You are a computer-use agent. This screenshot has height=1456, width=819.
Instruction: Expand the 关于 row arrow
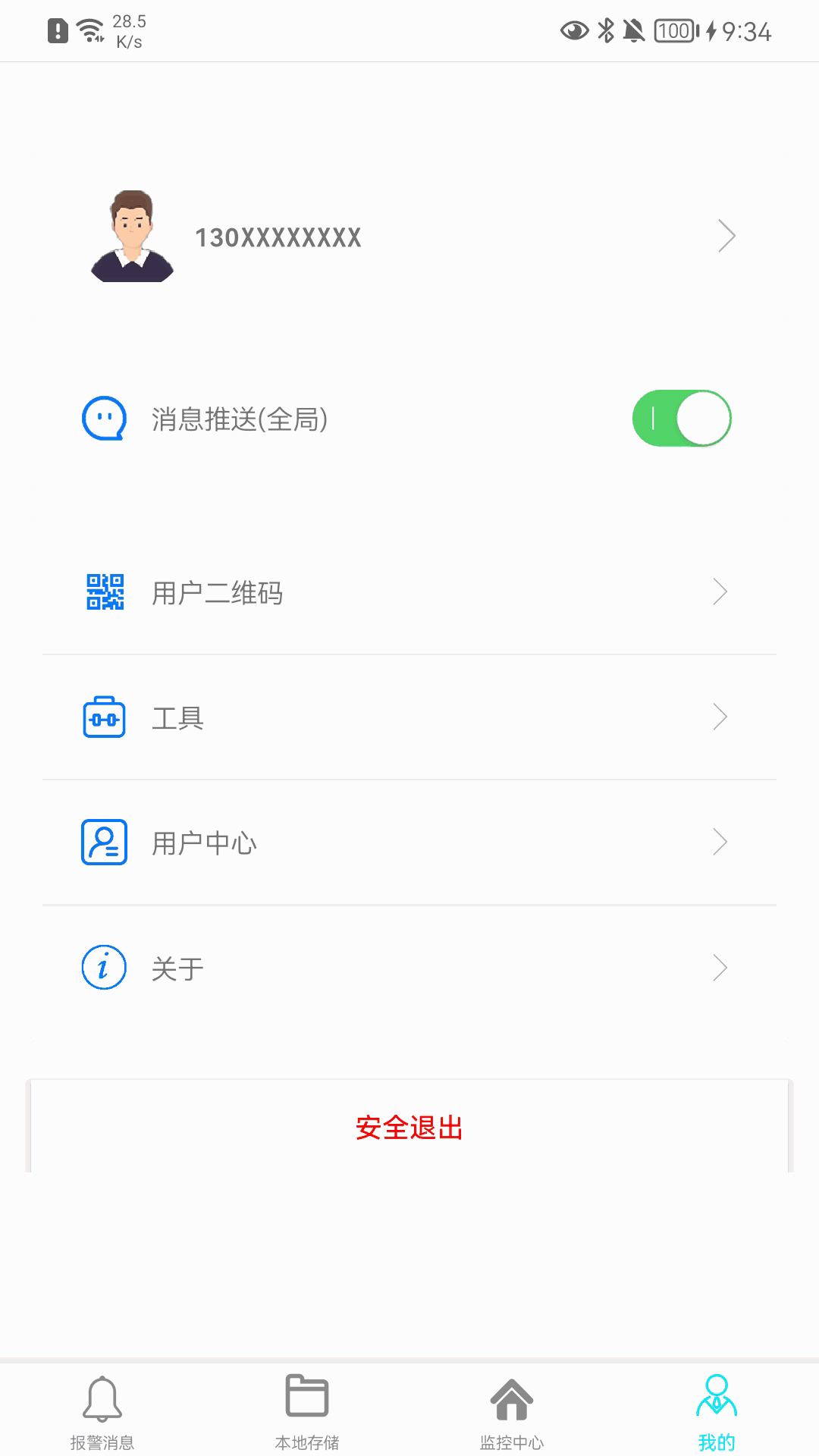[x=720, y=966]
